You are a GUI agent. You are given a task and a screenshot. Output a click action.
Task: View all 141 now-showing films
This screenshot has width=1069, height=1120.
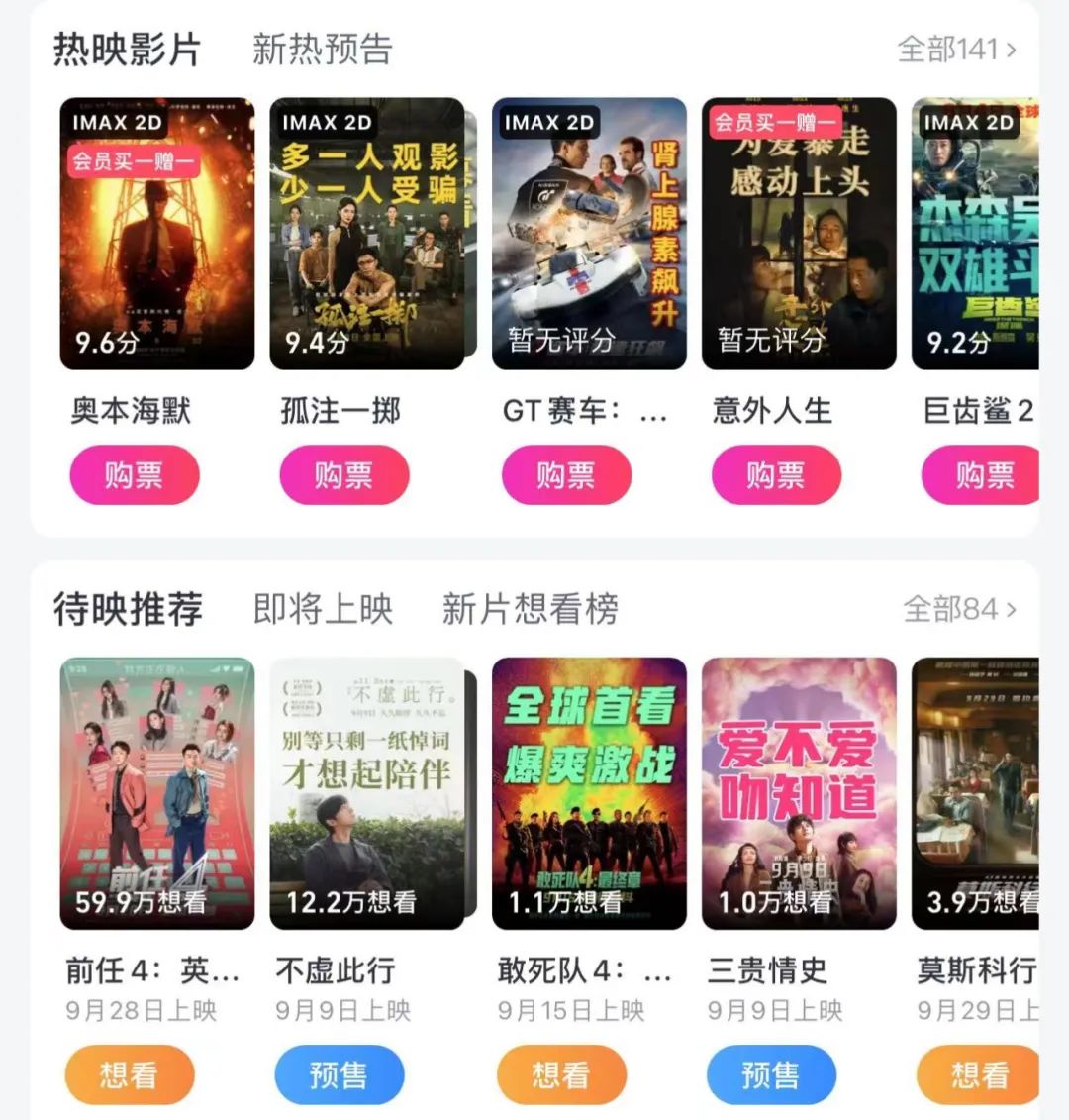[x=955, y=49]
